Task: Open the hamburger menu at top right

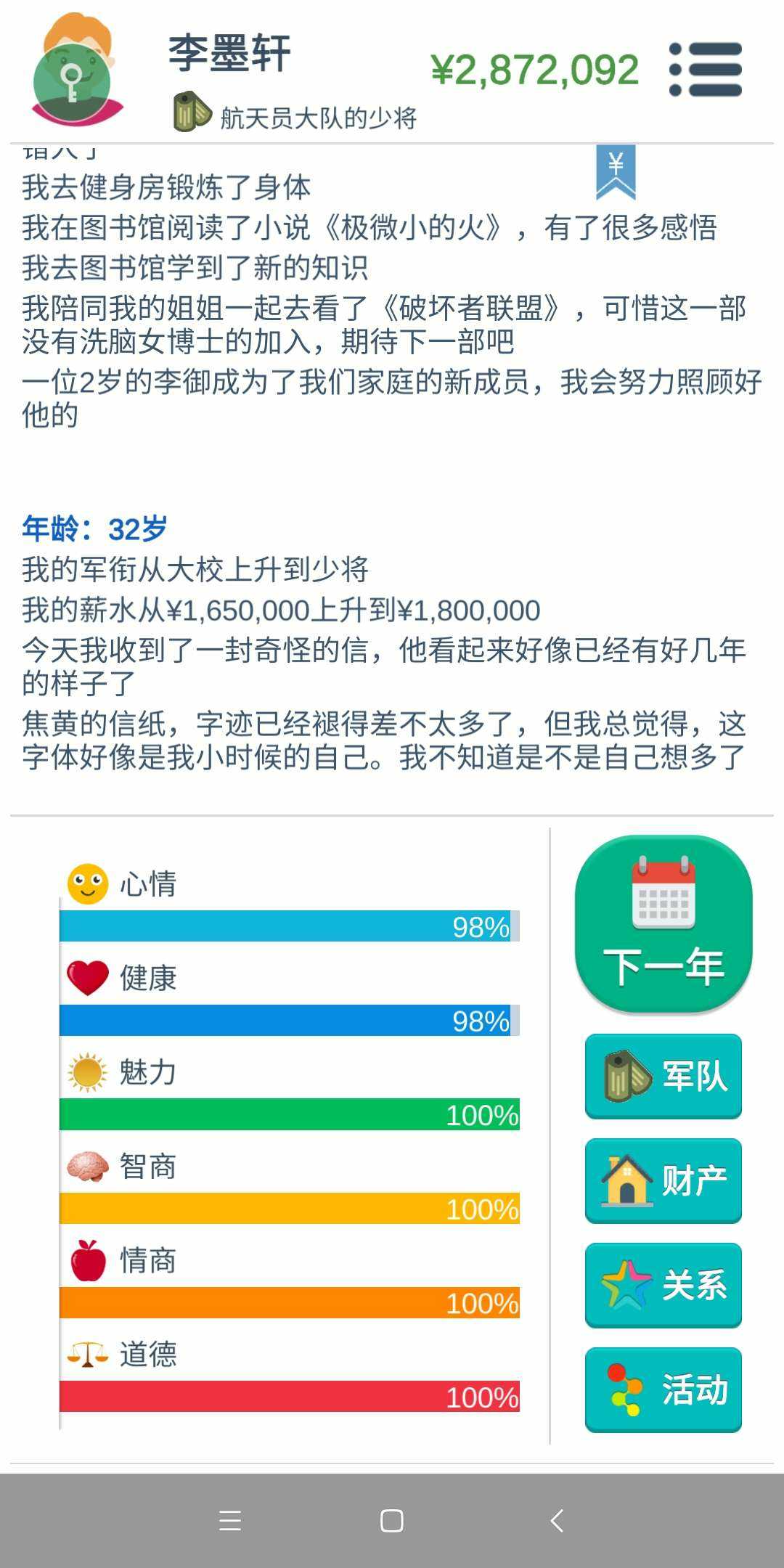Action: (706, 70)
